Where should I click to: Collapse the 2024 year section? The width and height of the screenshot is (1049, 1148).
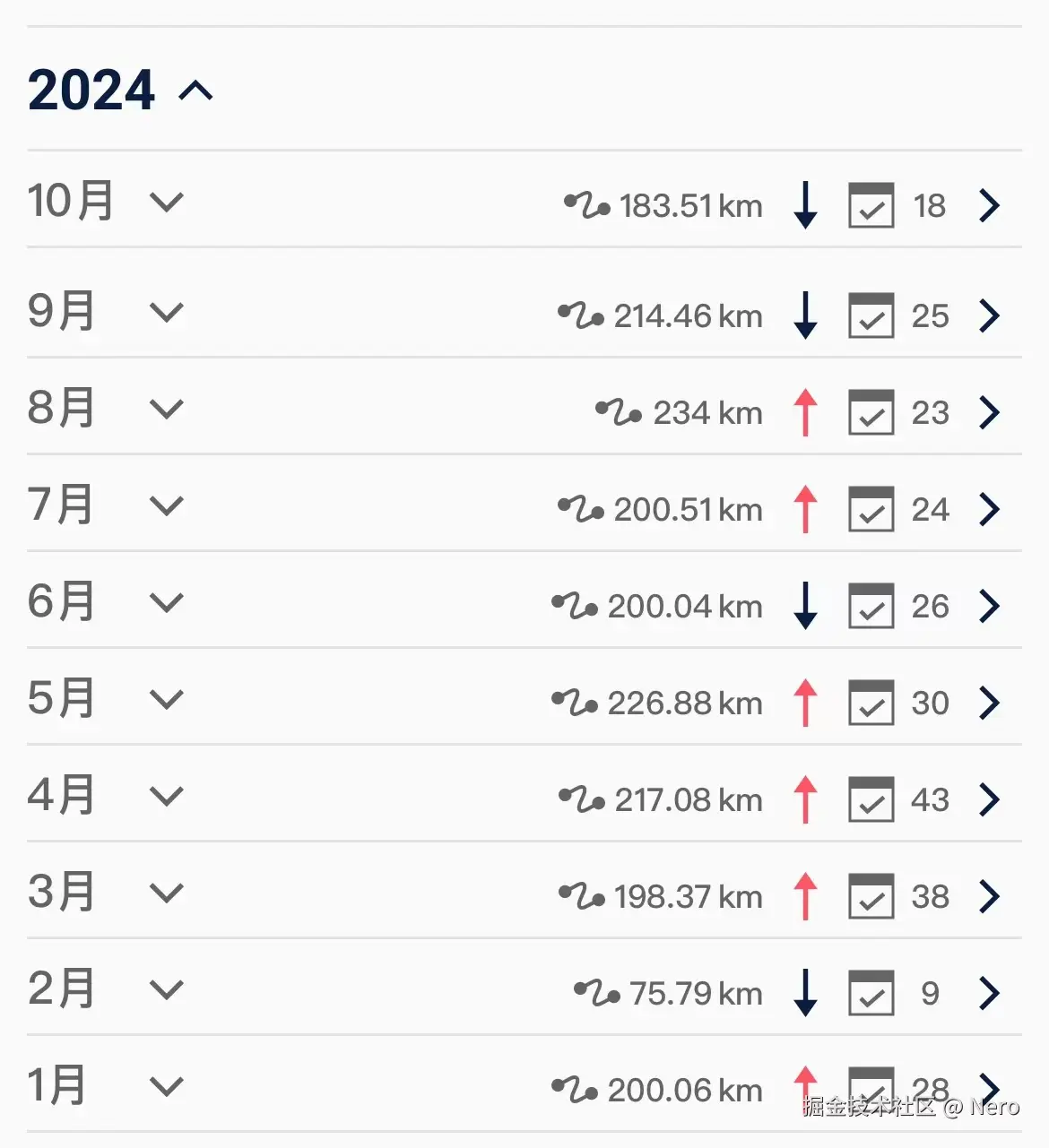[x=195, y=91]
